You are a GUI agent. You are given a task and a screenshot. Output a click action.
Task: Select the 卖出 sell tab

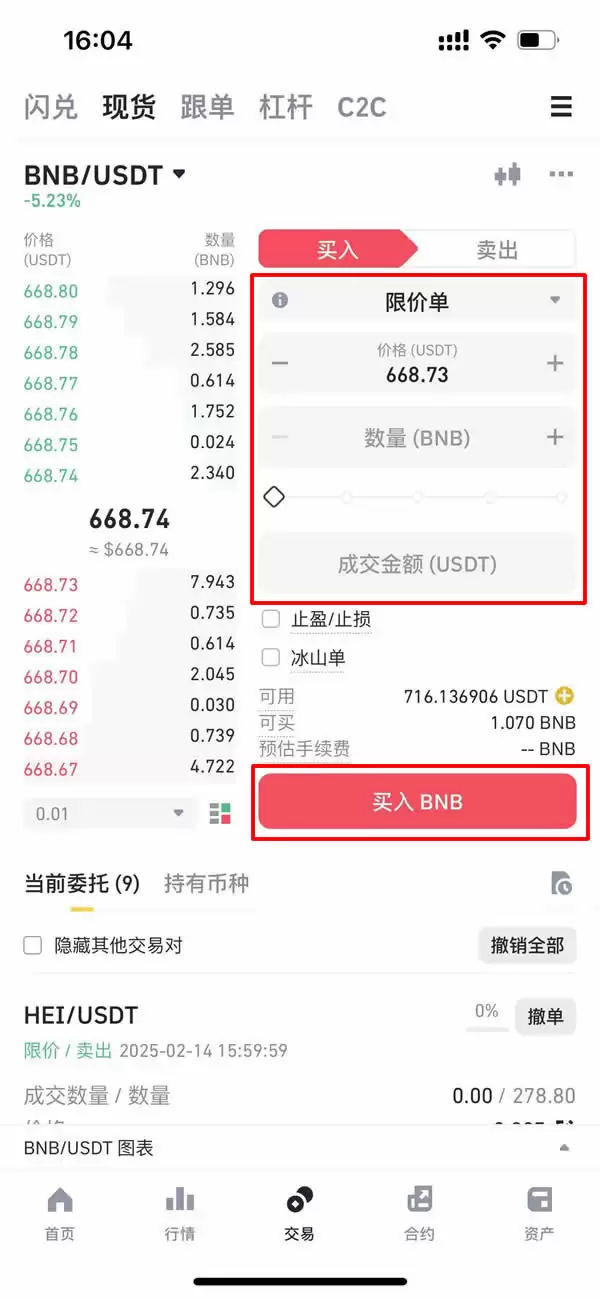pos(497,249)
